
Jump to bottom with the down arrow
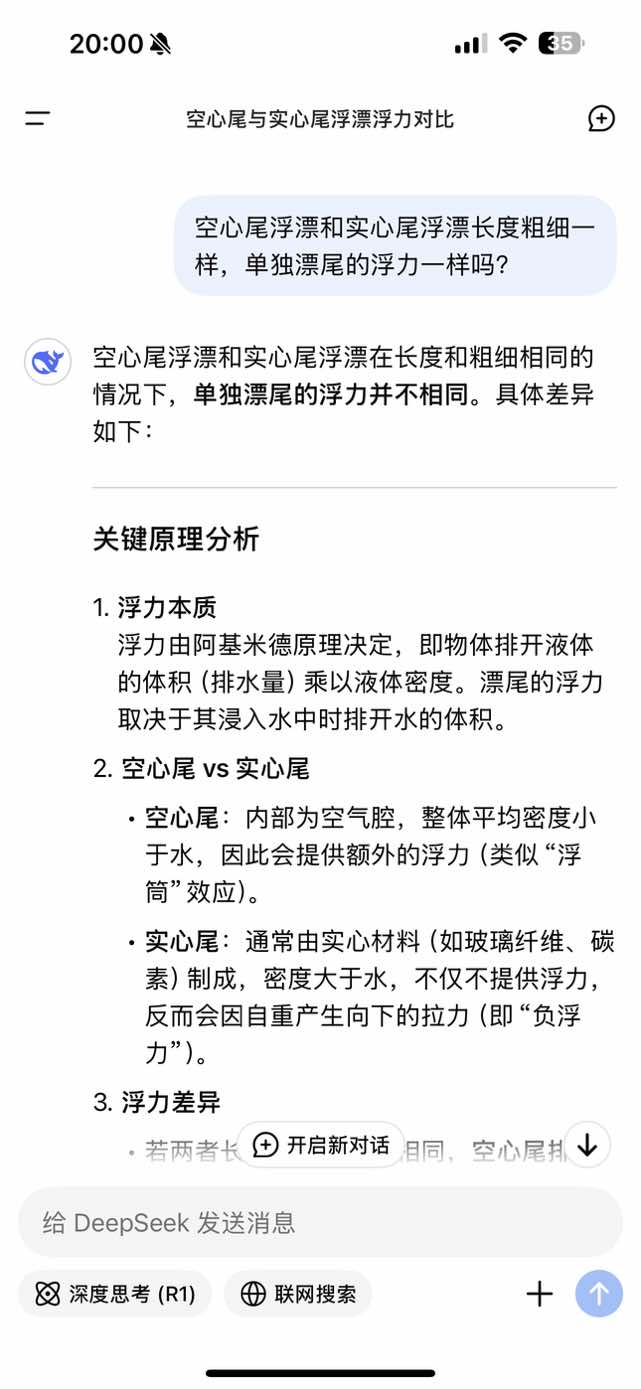click(x=587, y=1145)
